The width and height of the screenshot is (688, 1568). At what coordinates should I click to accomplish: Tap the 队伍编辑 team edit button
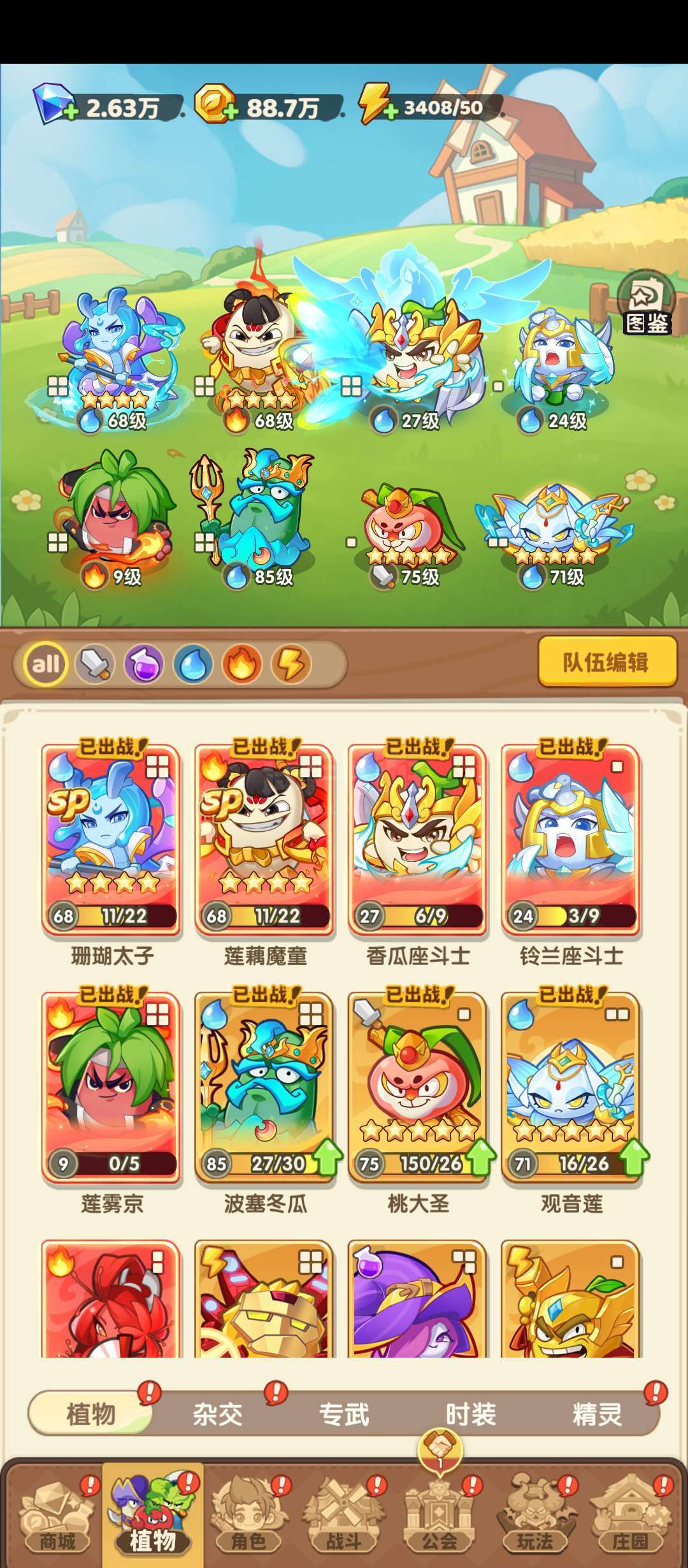[x=606, y=662]
